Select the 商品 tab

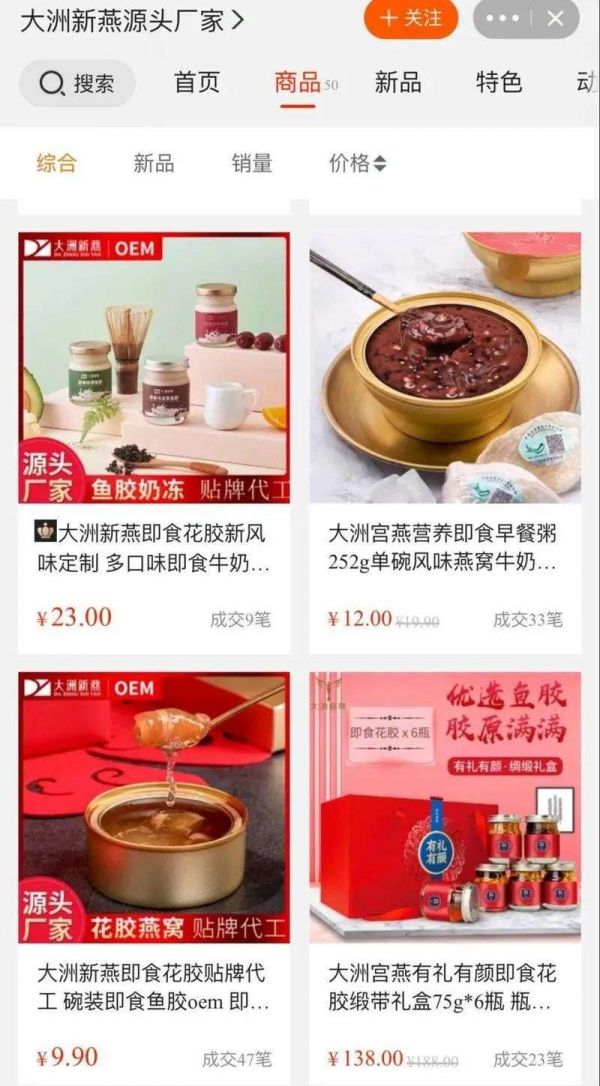(298, 83)
